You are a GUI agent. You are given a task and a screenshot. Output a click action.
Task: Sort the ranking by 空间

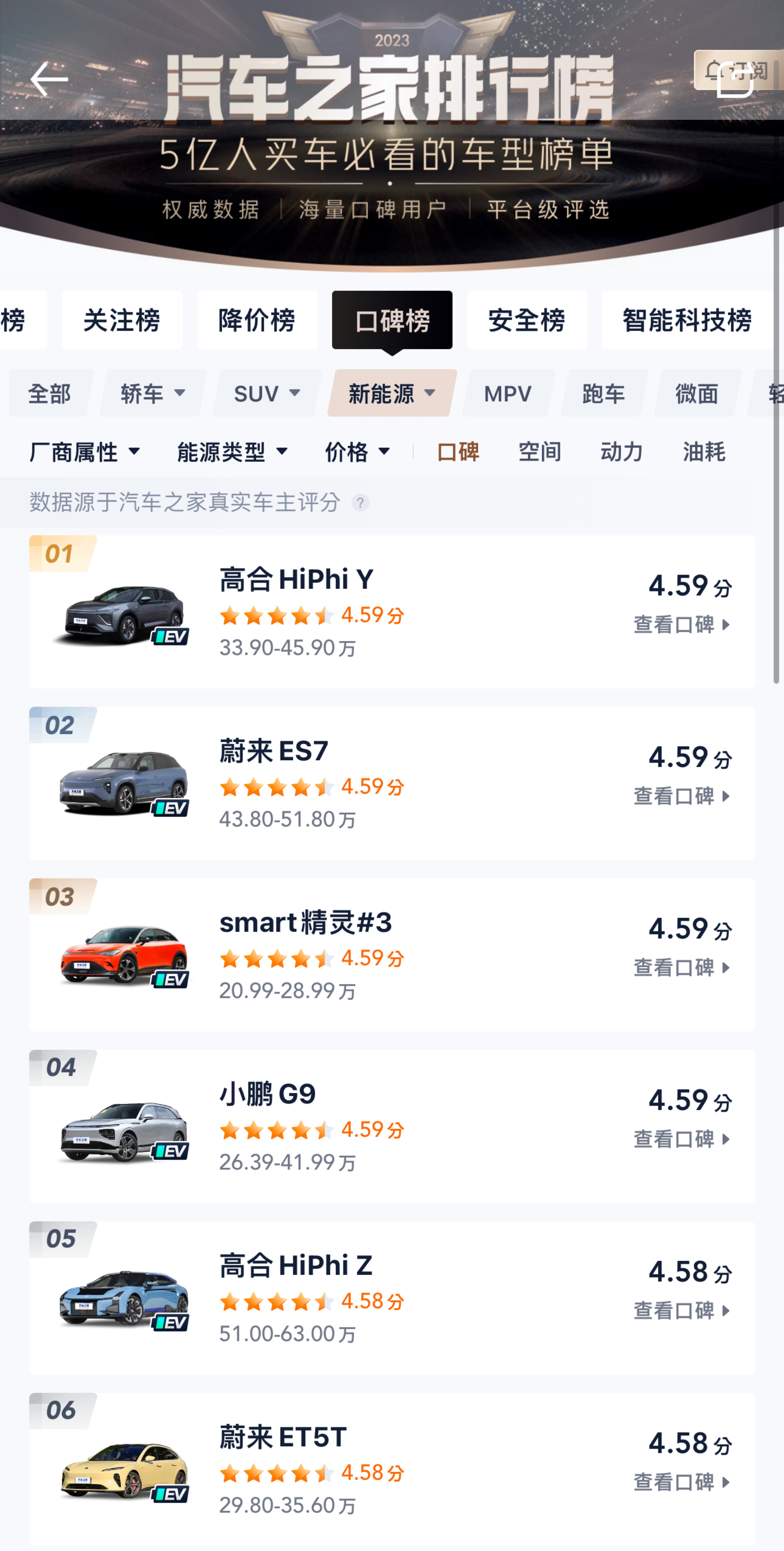(x=539, y=452)
